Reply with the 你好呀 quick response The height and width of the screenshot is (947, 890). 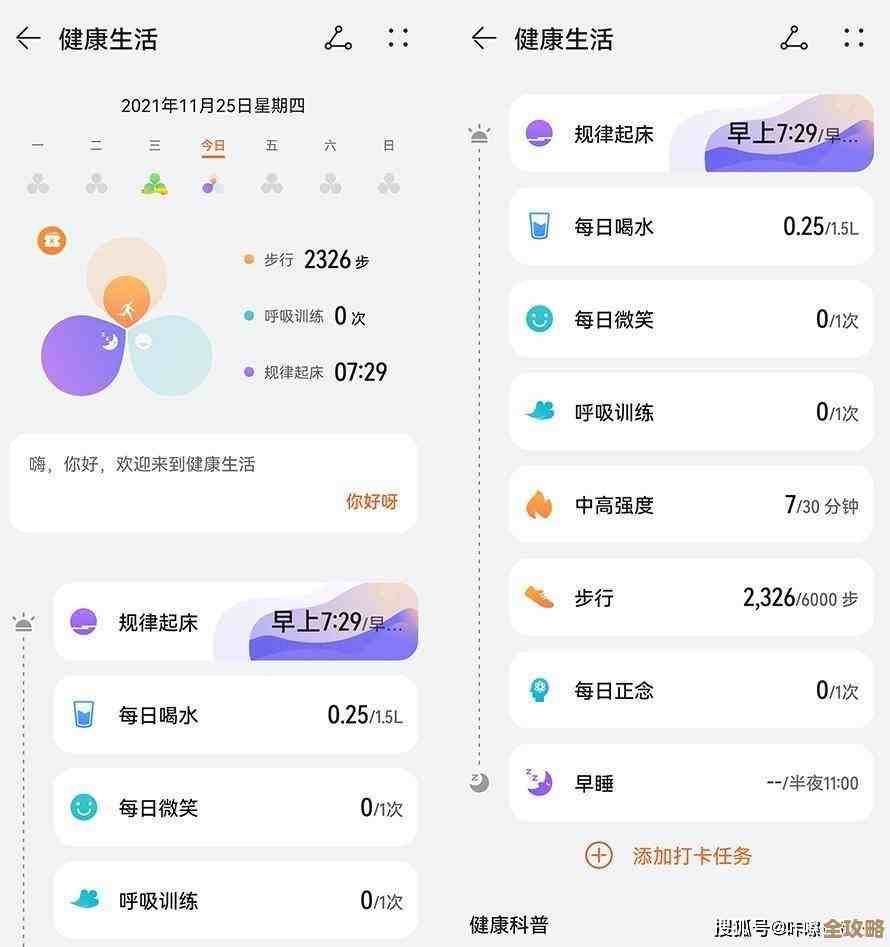[371, 504]
